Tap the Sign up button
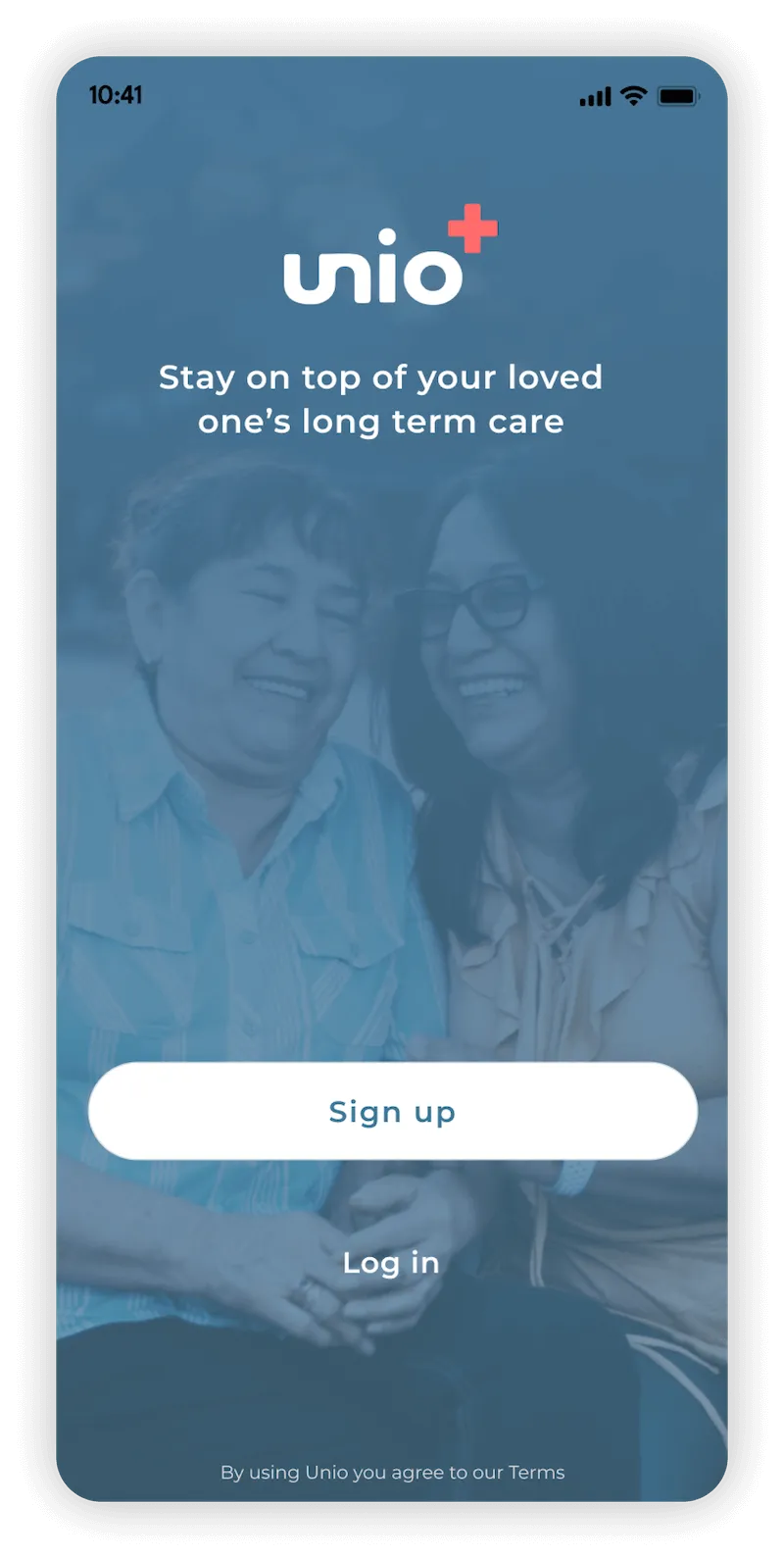 click(x=392, y=1111)
